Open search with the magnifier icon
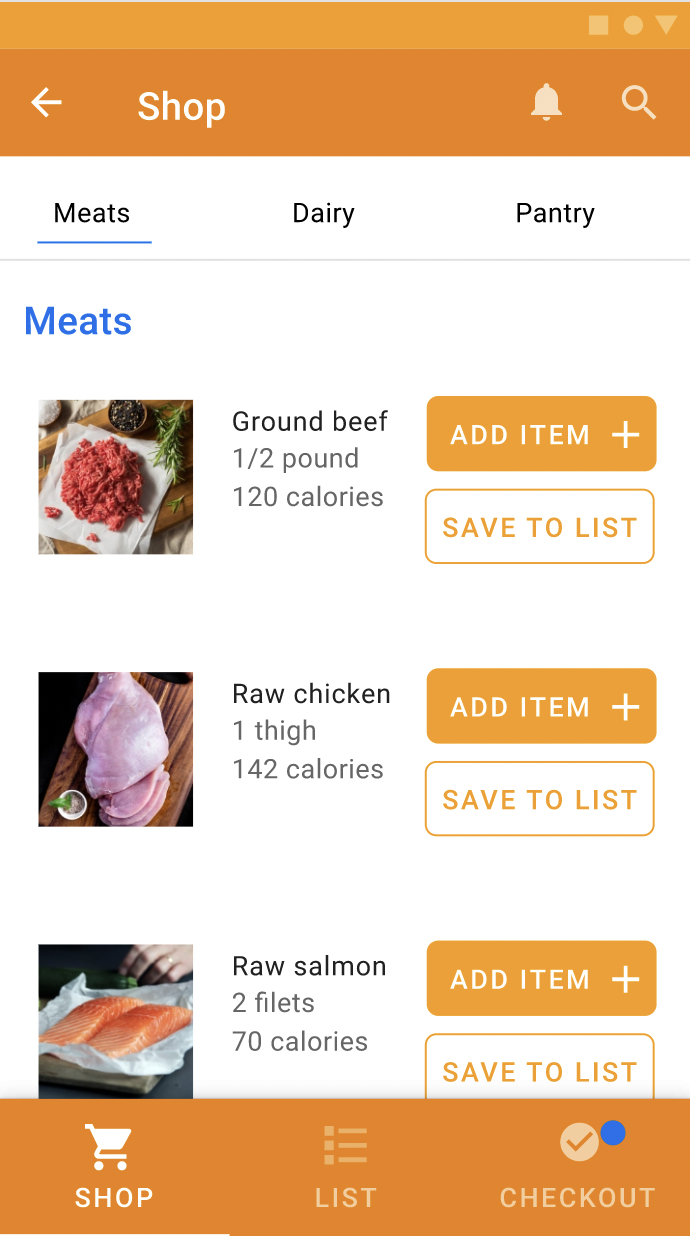Screen dimensions: 690x1236 point(638,103)
